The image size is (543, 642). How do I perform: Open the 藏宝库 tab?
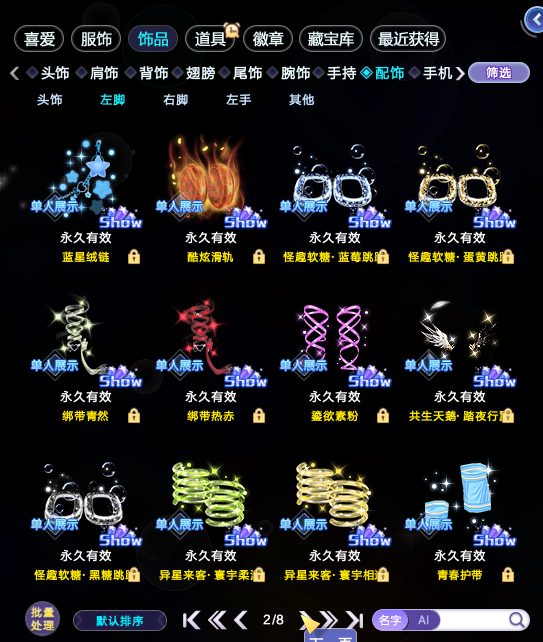point(331,39)
